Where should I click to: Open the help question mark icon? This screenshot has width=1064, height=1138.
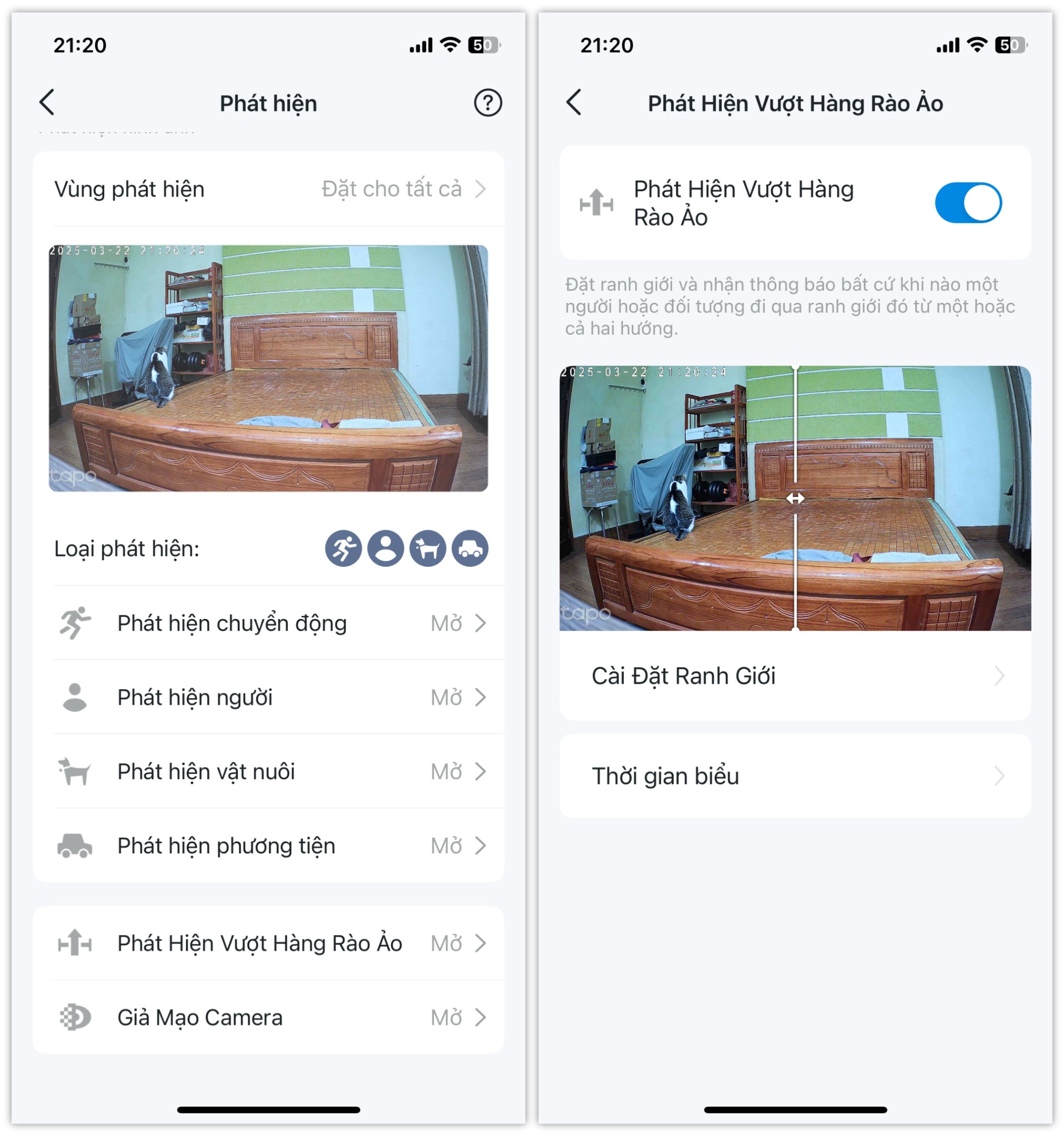(487, 103)
